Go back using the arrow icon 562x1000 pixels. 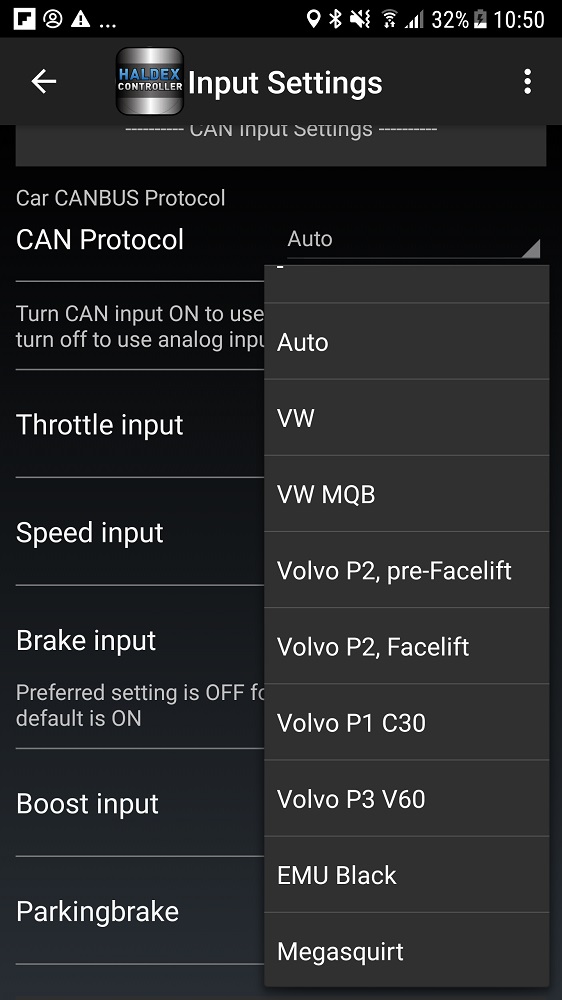coord(43,82)
